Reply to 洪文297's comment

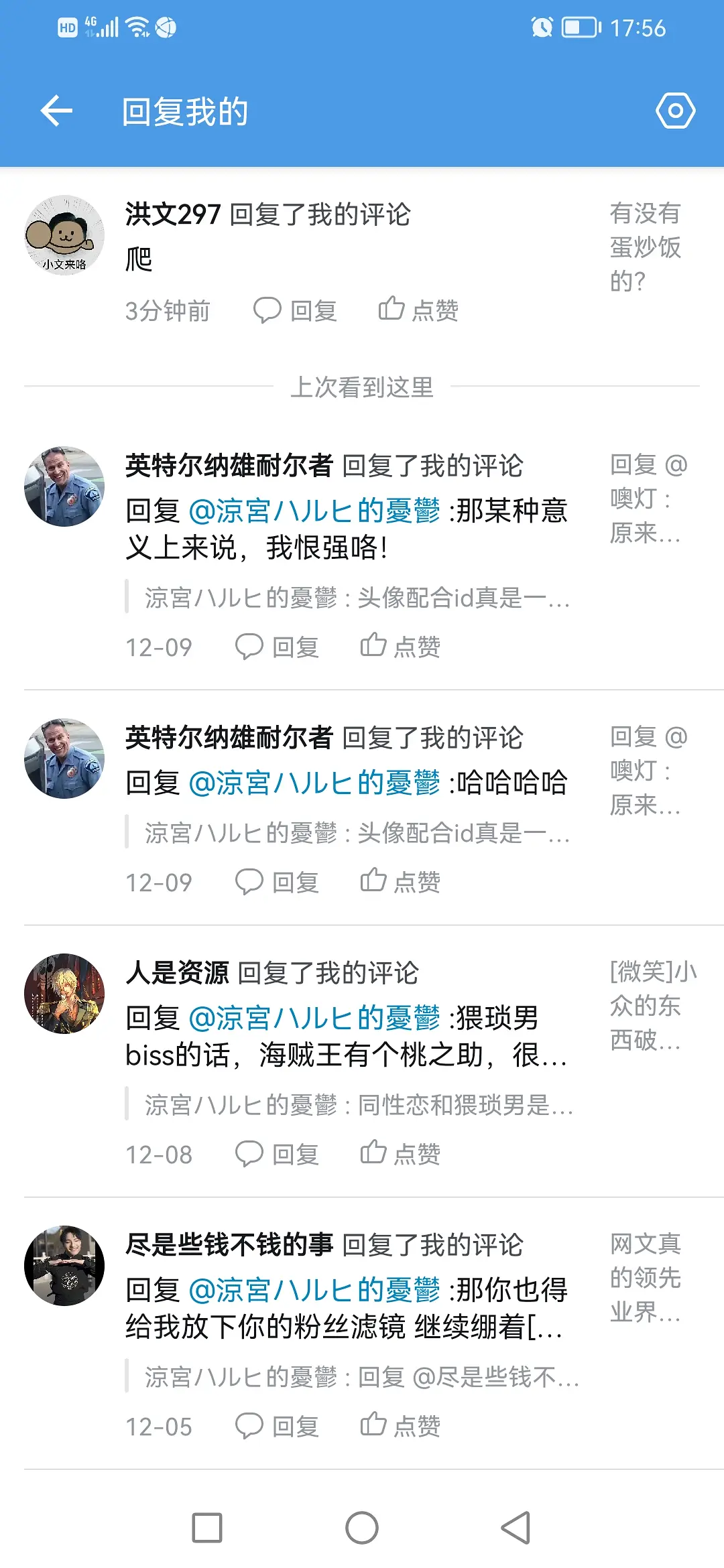(x=295, y=310)
